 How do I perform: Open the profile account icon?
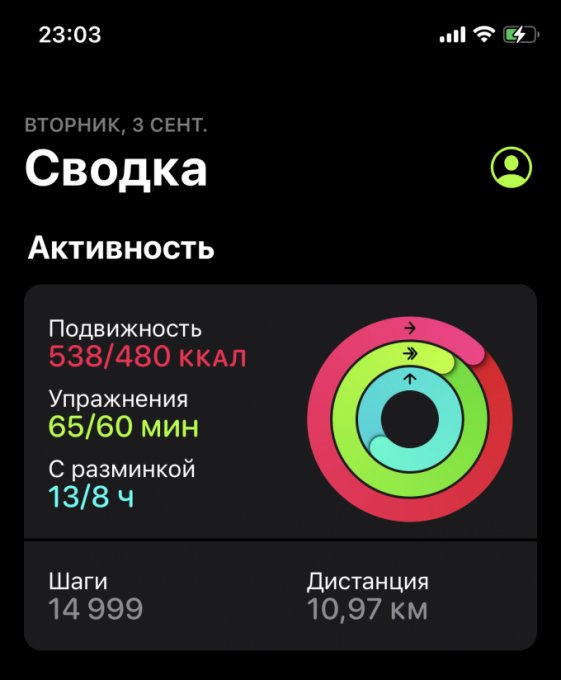pos(511,167)
